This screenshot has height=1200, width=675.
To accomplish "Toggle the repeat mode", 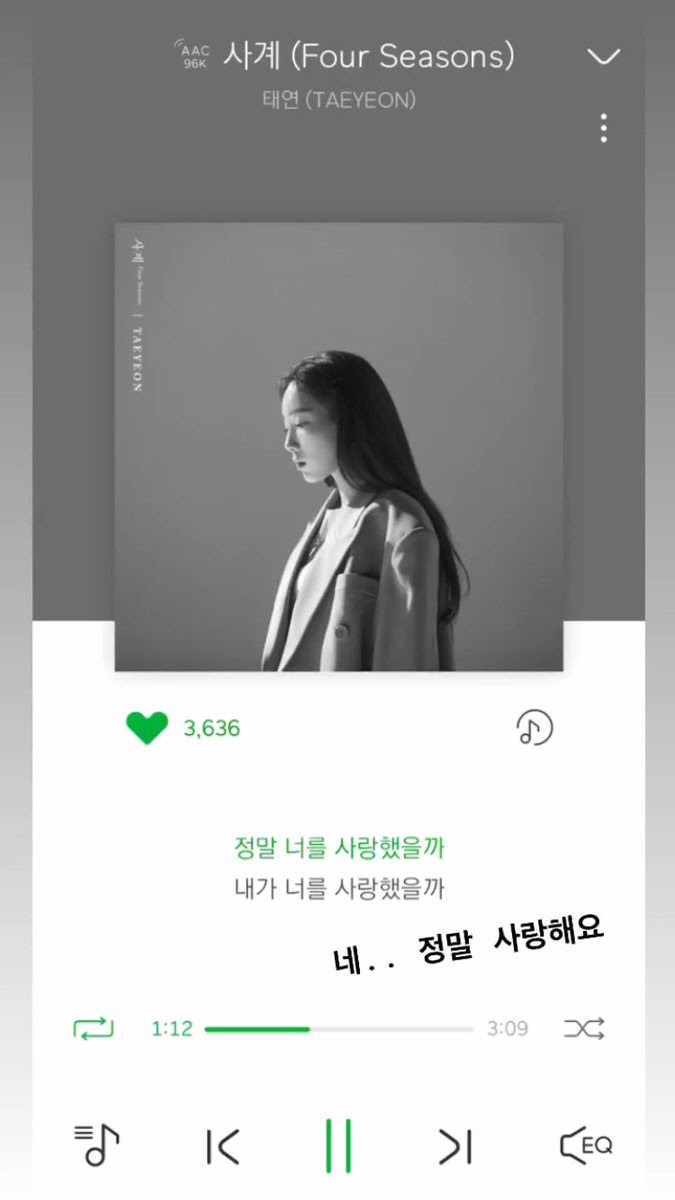I will click(x=94, y=1028).
